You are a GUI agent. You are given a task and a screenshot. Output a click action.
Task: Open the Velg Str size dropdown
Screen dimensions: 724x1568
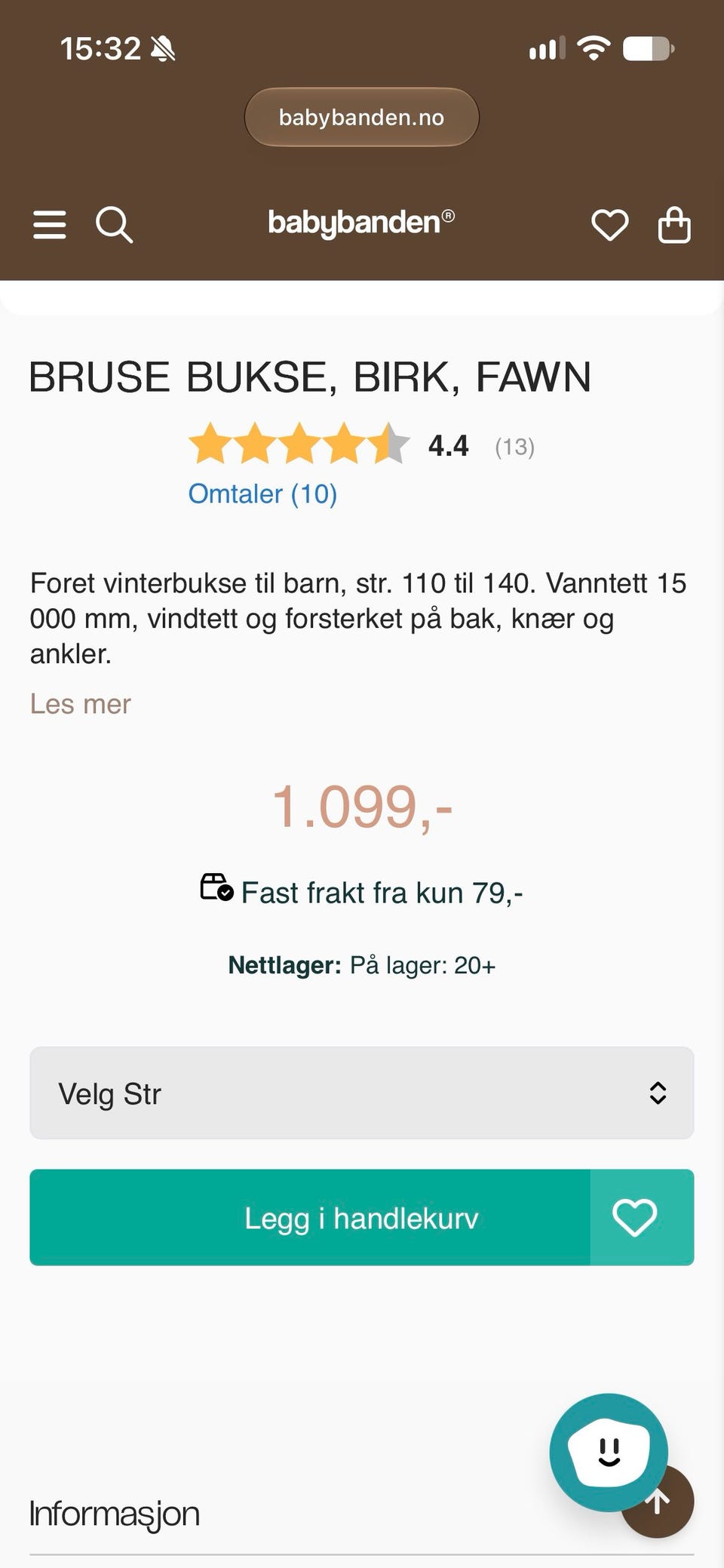pyautogui.click(x=362, y=1093)
